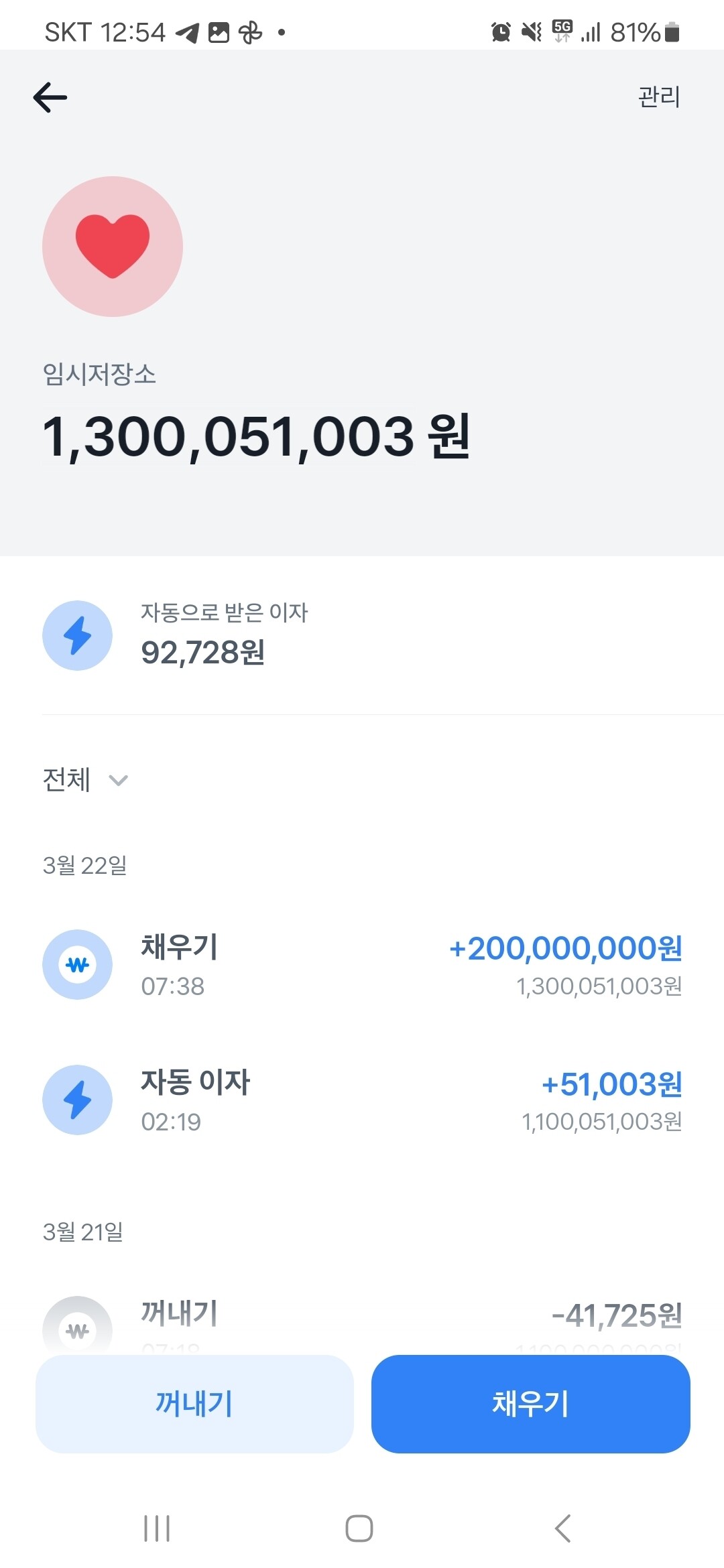This screenshot has height=1568, width=724.
Task: Tap the blue lightning interest icon
Action: 77,635
